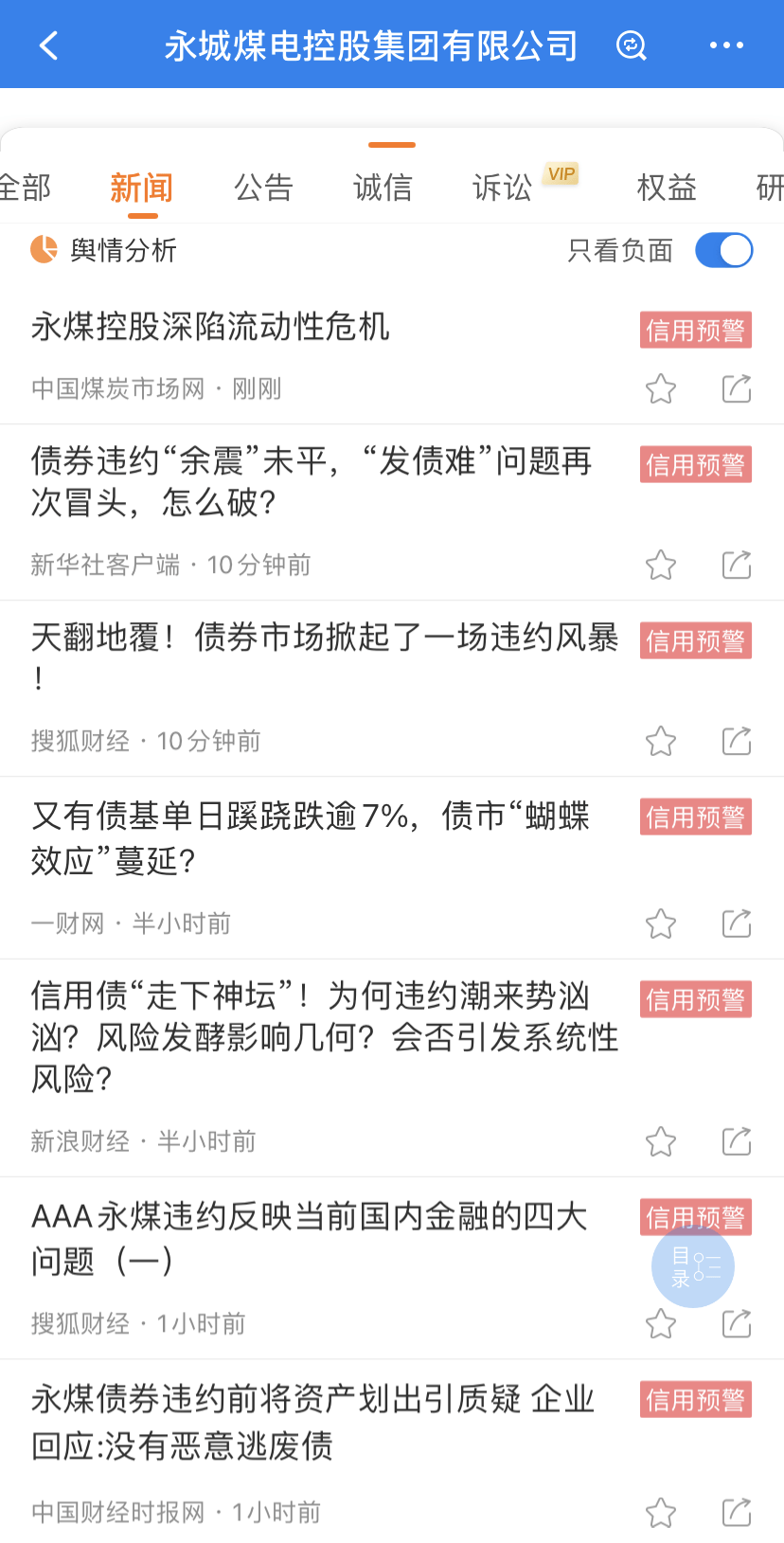Share the 新华社客户端 article
Viewport: 784px width, 1543px height.
tap(737, 565)
